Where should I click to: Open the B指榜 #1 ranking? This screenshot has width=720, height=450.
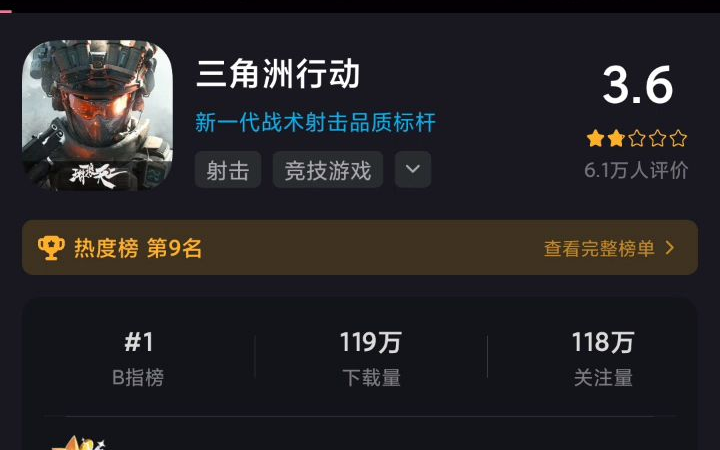(138, 359)
